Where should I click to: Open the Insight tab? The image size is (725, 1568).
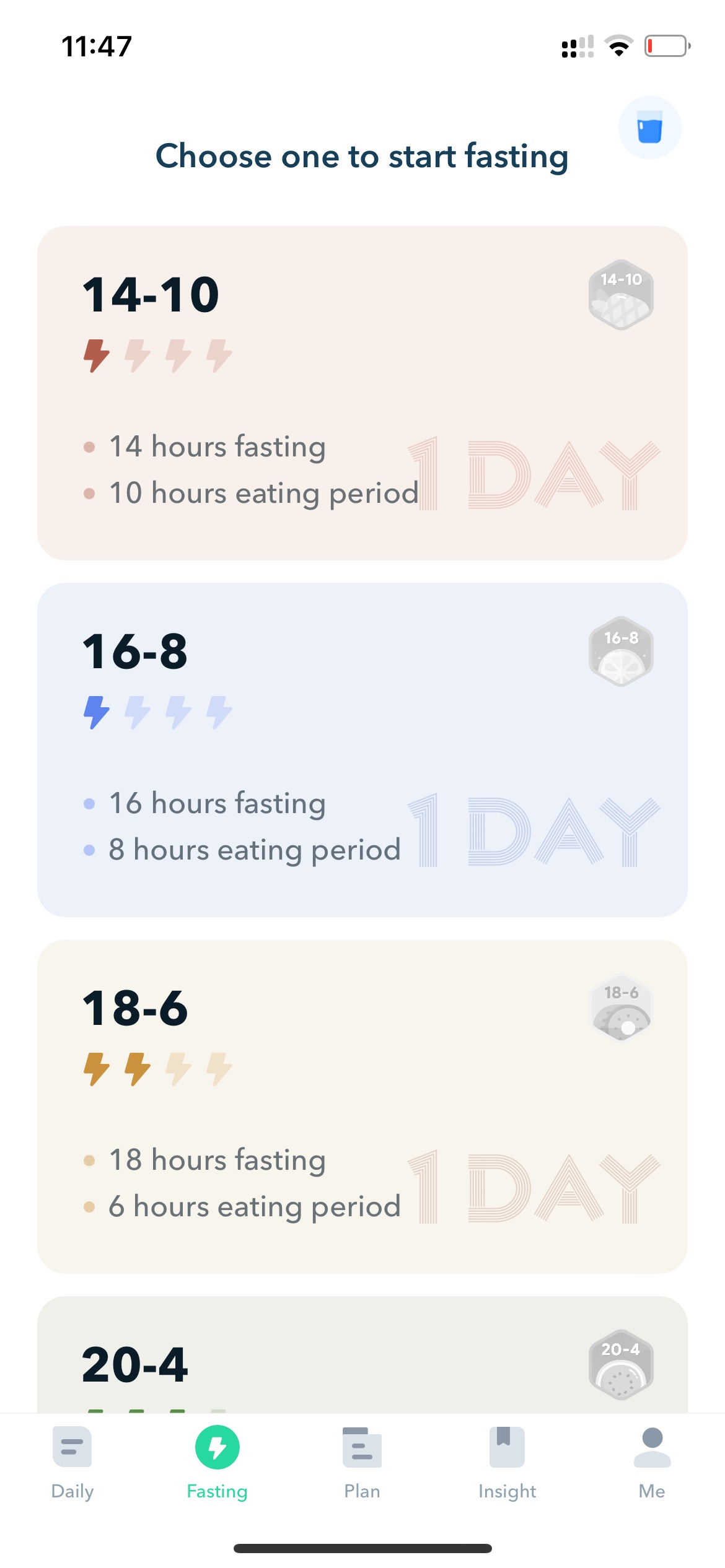507,1463
